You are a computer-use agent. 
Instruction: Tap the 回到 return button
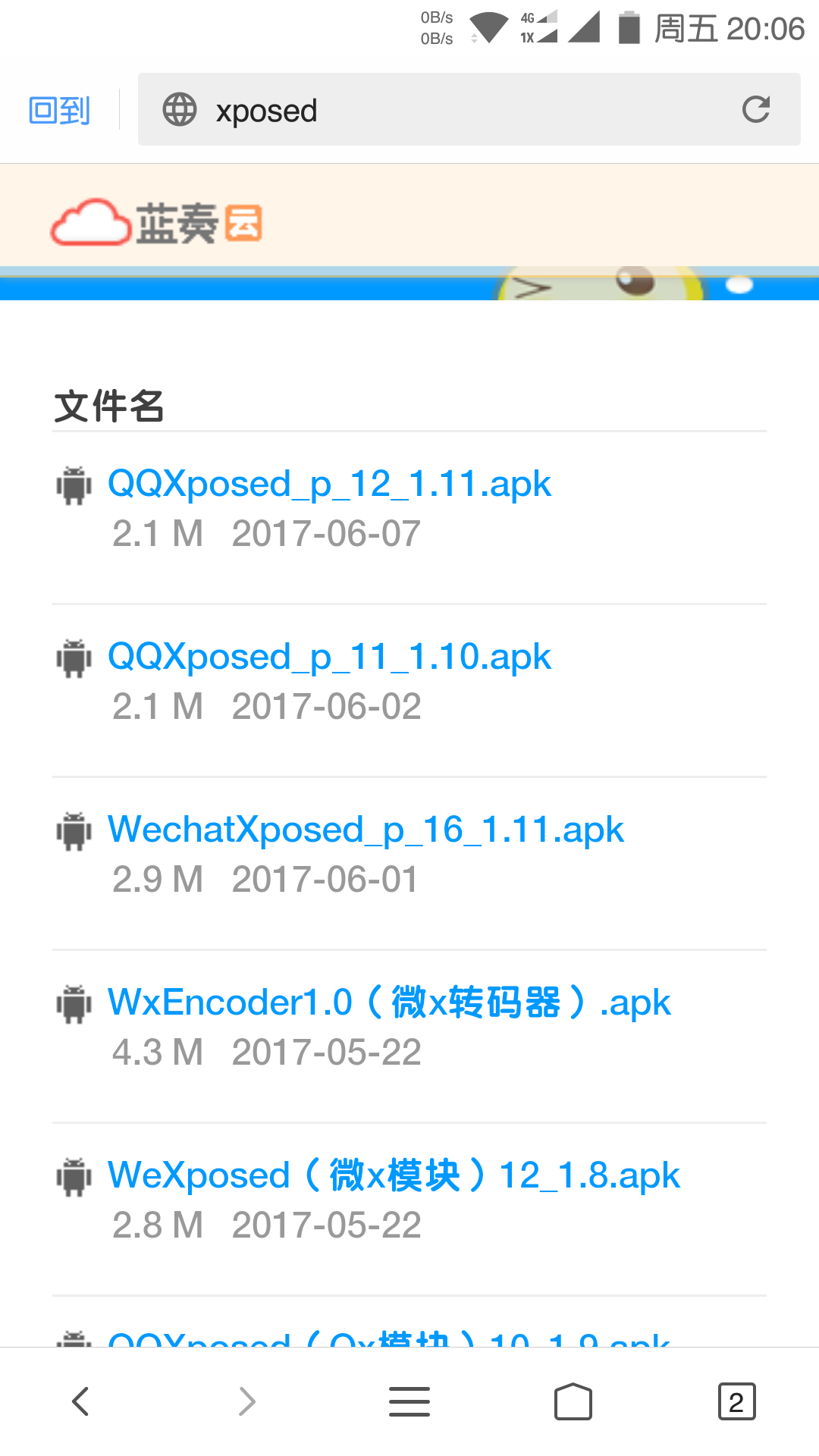pyautogui.click(x=59, y=110)
